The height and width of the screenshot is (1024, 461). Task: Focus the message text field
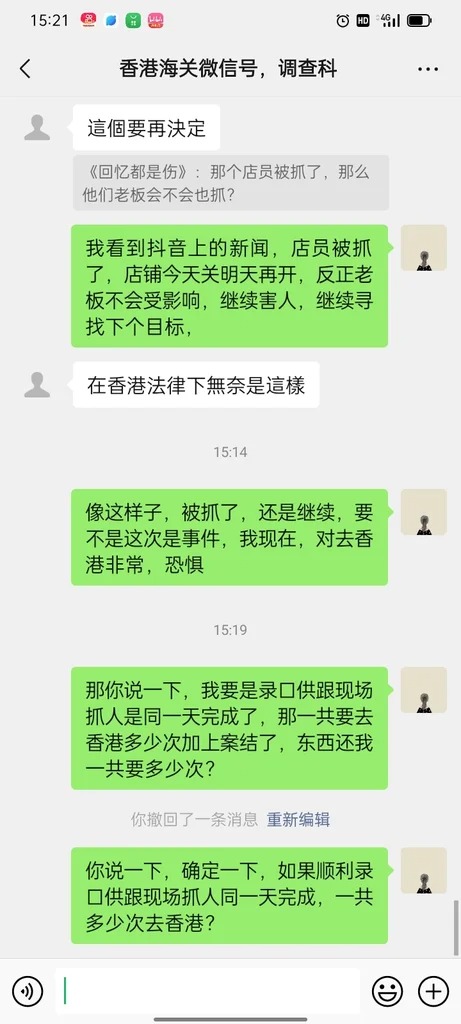pos(208,991)
